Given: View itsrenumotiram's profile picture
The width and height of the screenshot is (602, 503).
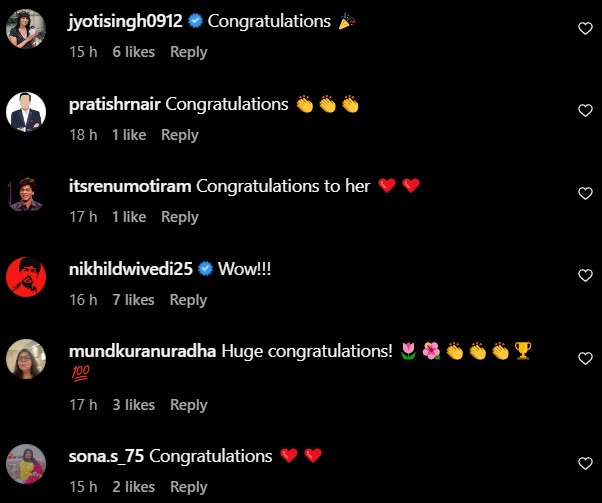Looking at the screenshot, I should click(x=27, y=193).
